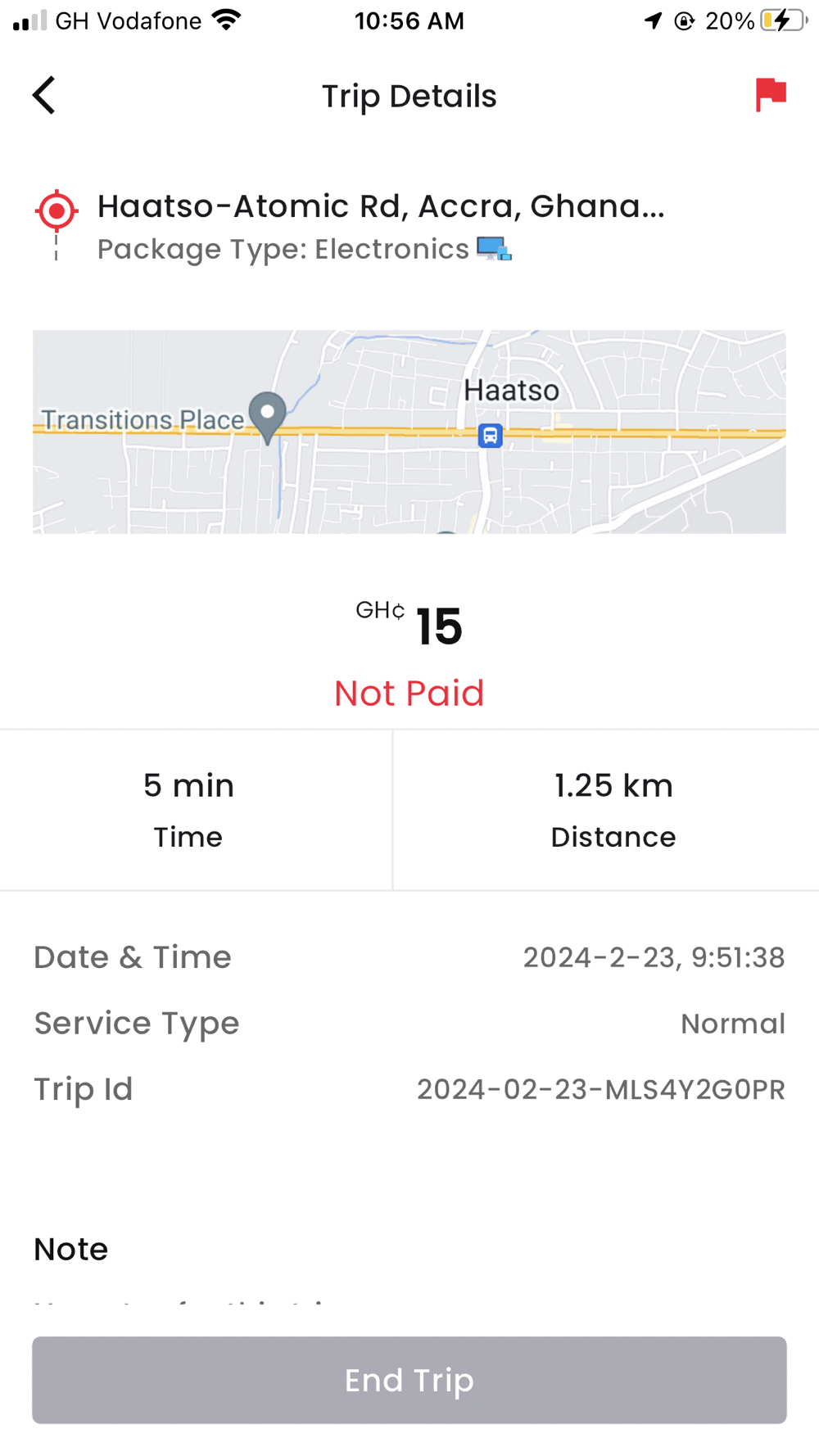Open the Haatso-Atomic Rd destination address
819x1456 pixels.
click(381, 206)
